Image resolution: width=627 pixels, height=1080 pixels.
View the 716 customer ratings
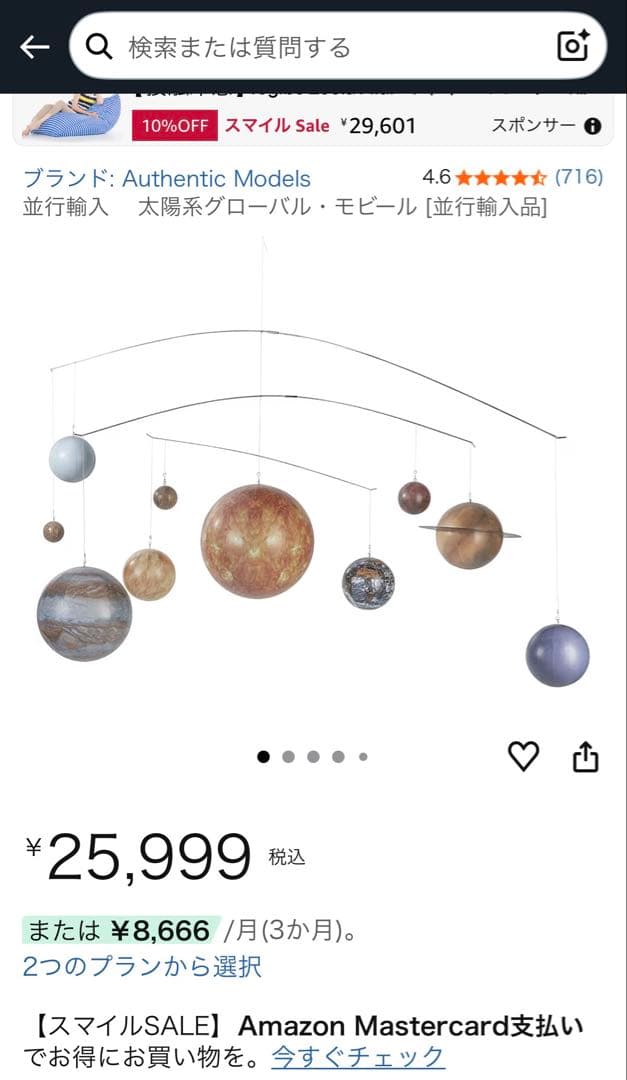click(x=578, y=177)
